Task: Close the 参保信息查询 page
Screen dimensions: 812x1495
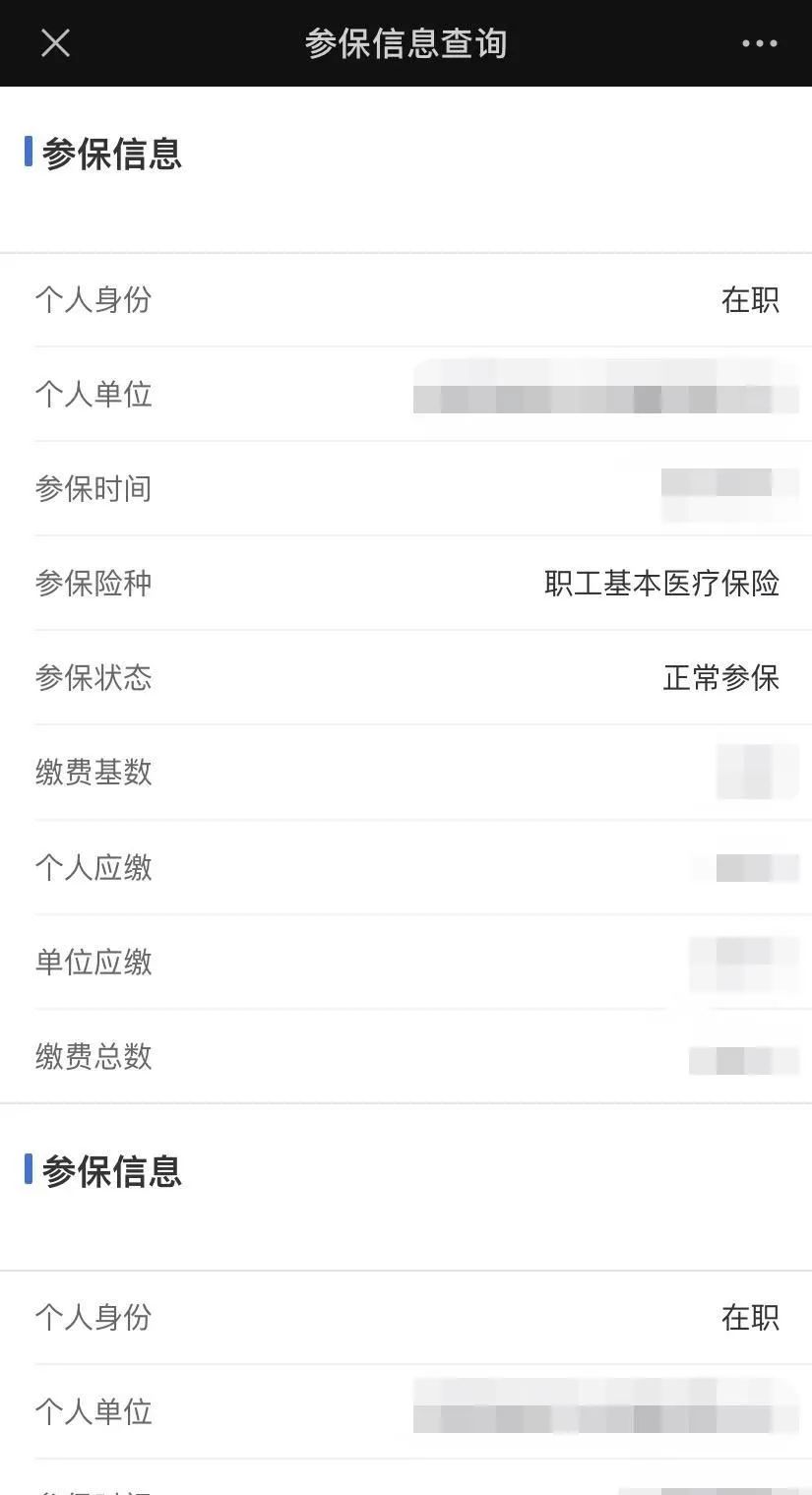Action: [x=55, y=43]
